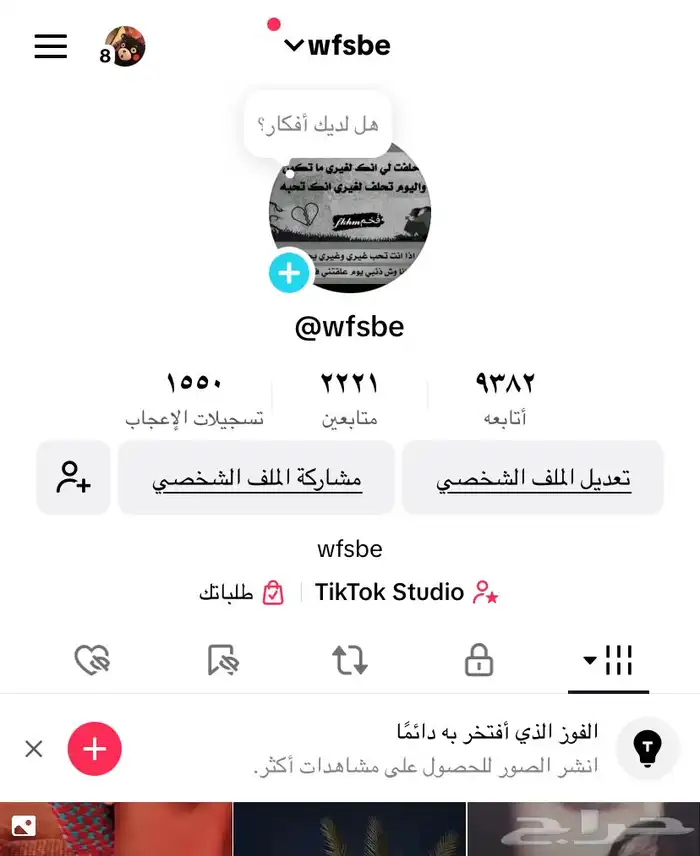
Task: Switch to the private videos lock tab
Action: pos(479,660)
